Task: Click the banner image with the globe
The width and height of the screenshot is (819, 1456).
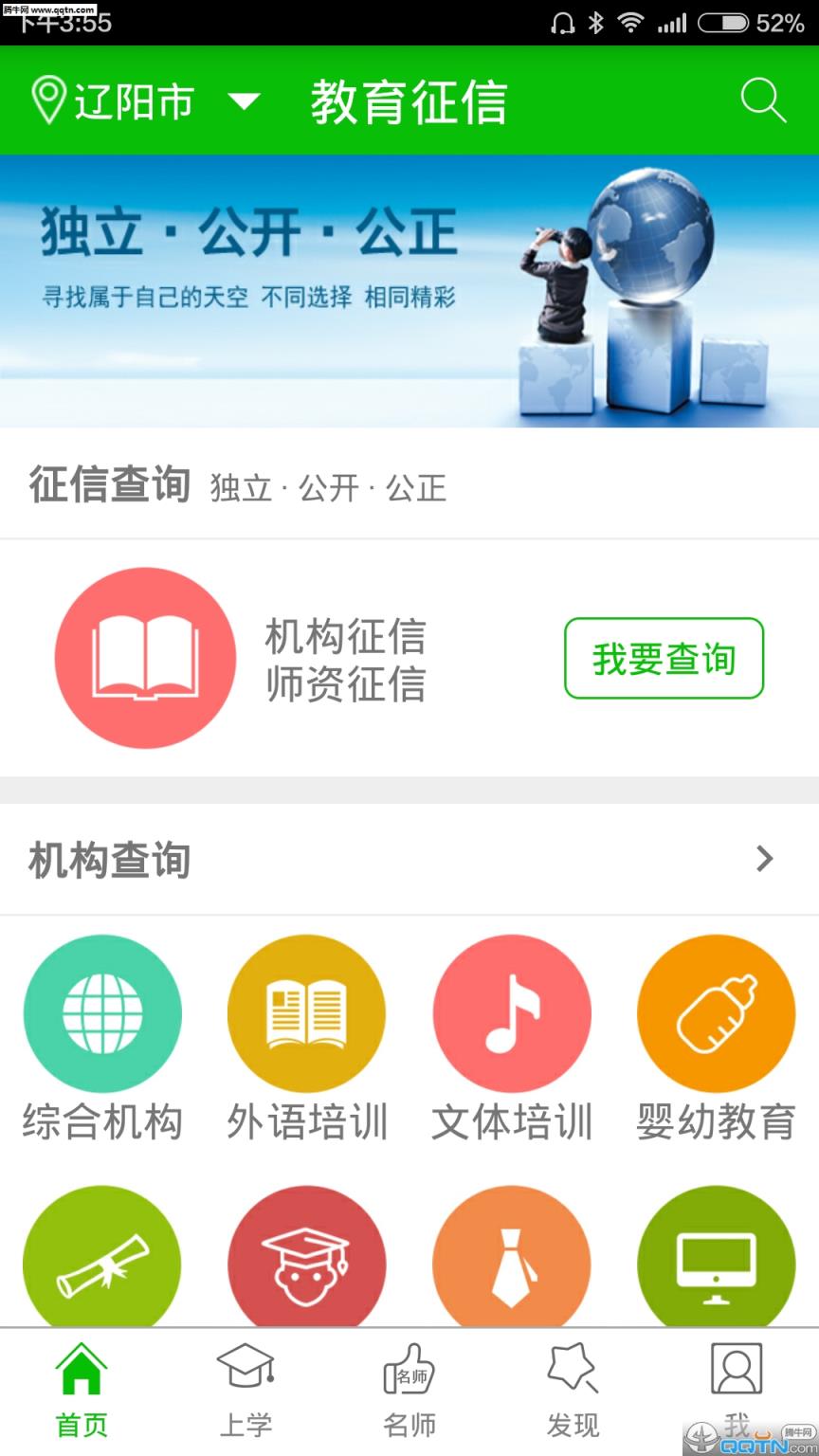Action: click(x=409, y=290)
